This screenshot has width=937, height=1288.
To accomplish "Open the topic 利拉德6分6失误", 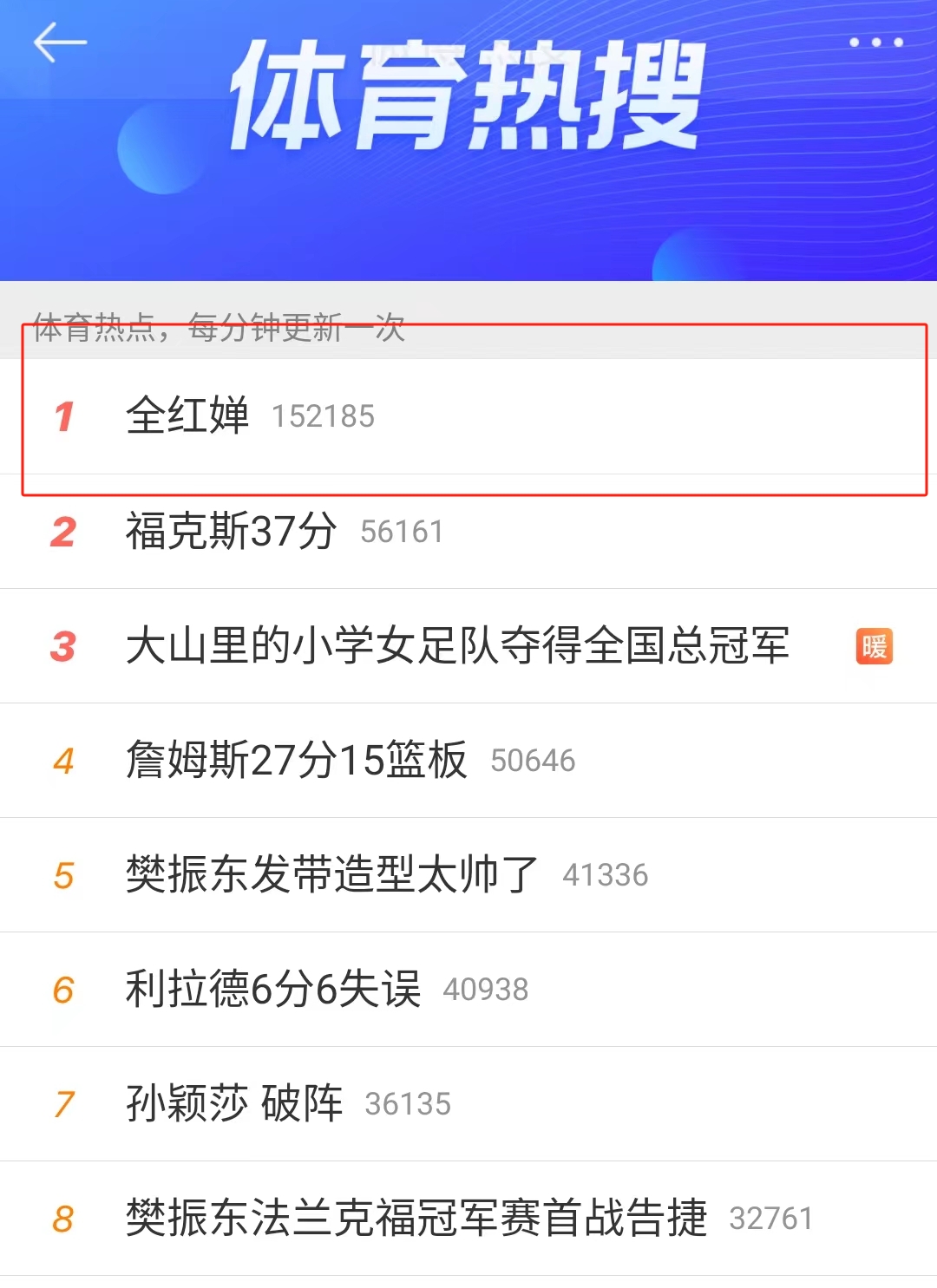I will tap(273, 989).
